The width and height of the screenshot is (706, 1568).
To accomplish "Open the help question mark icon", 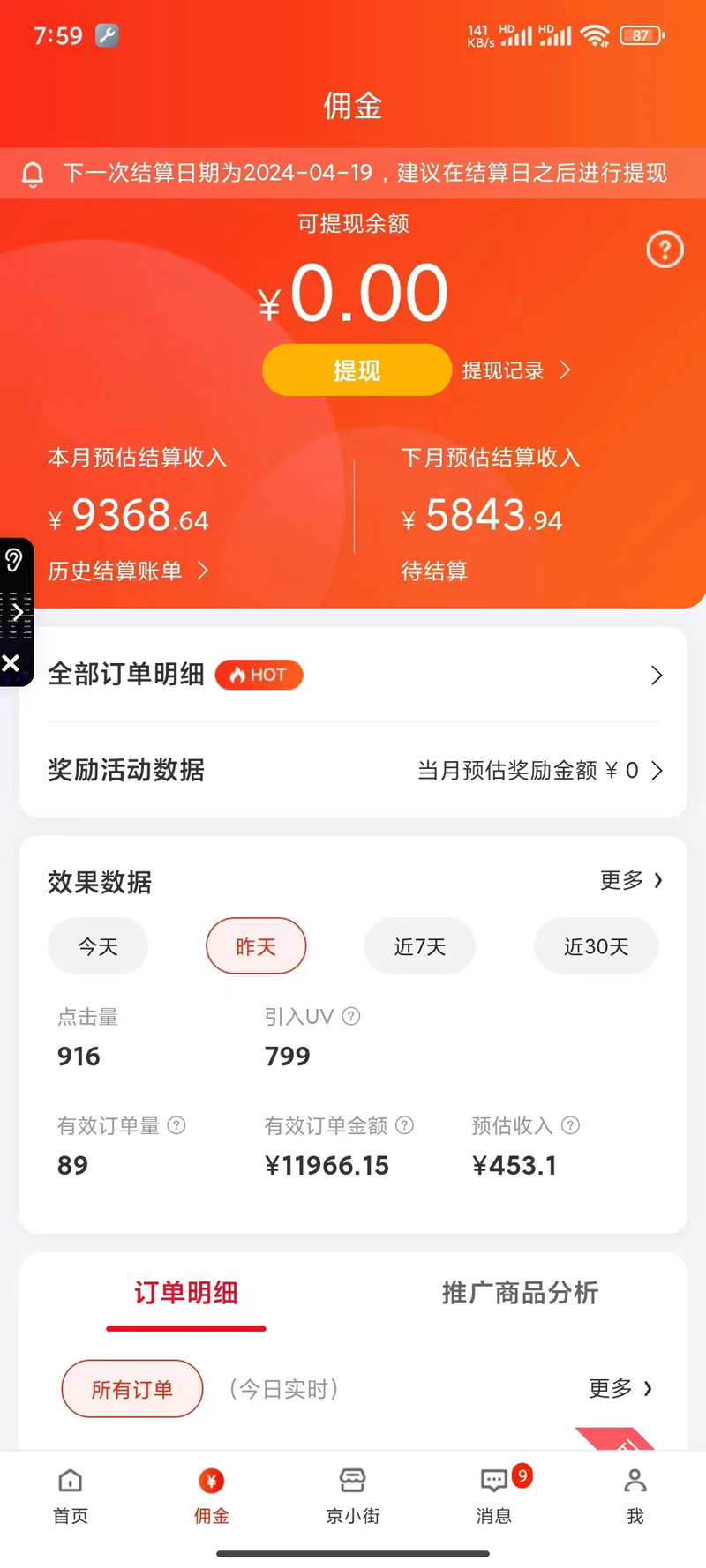I will click(665, 250).
